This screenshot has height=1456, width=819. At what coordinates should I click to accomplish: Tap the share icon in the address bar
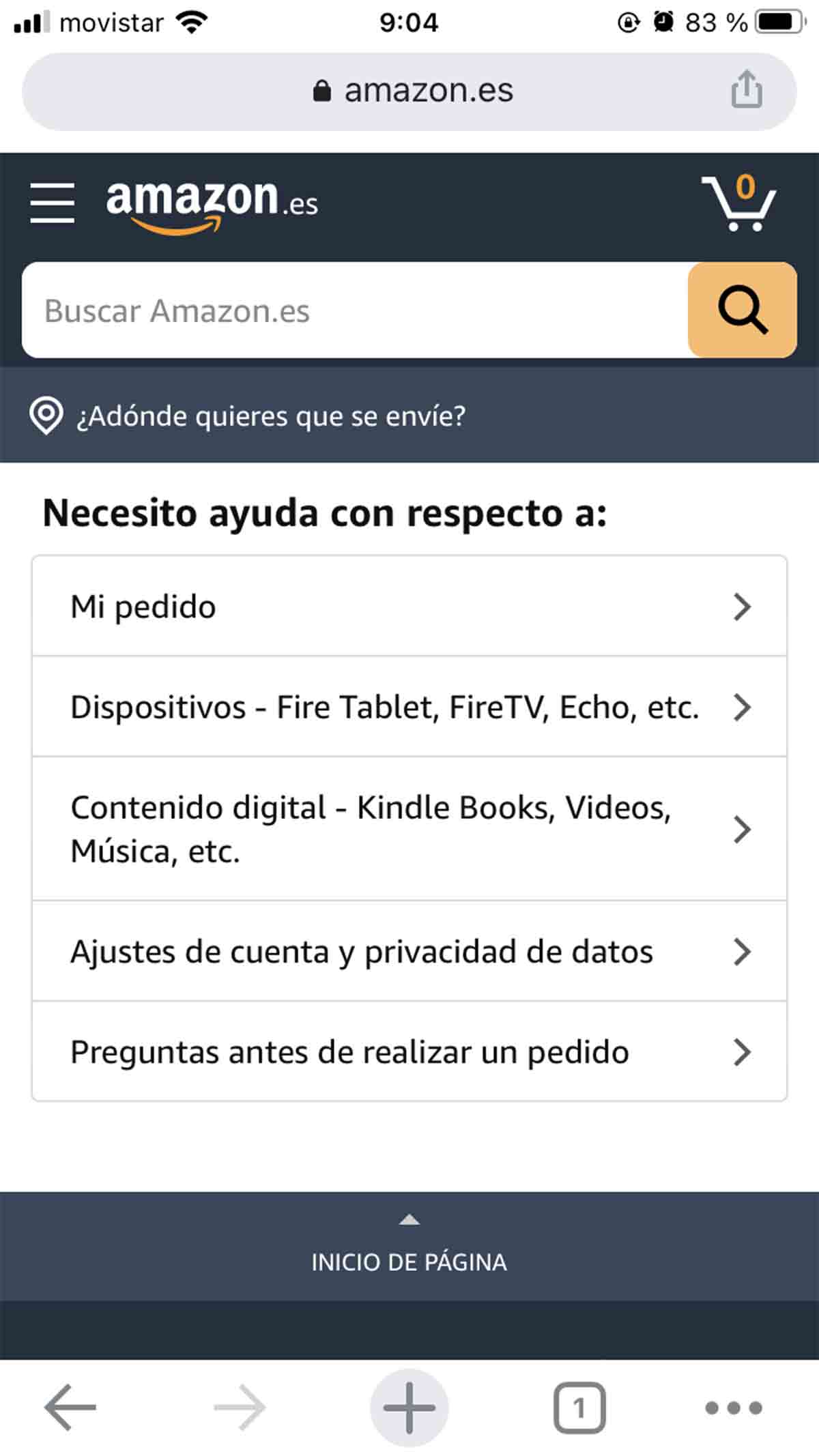point(748,89)
